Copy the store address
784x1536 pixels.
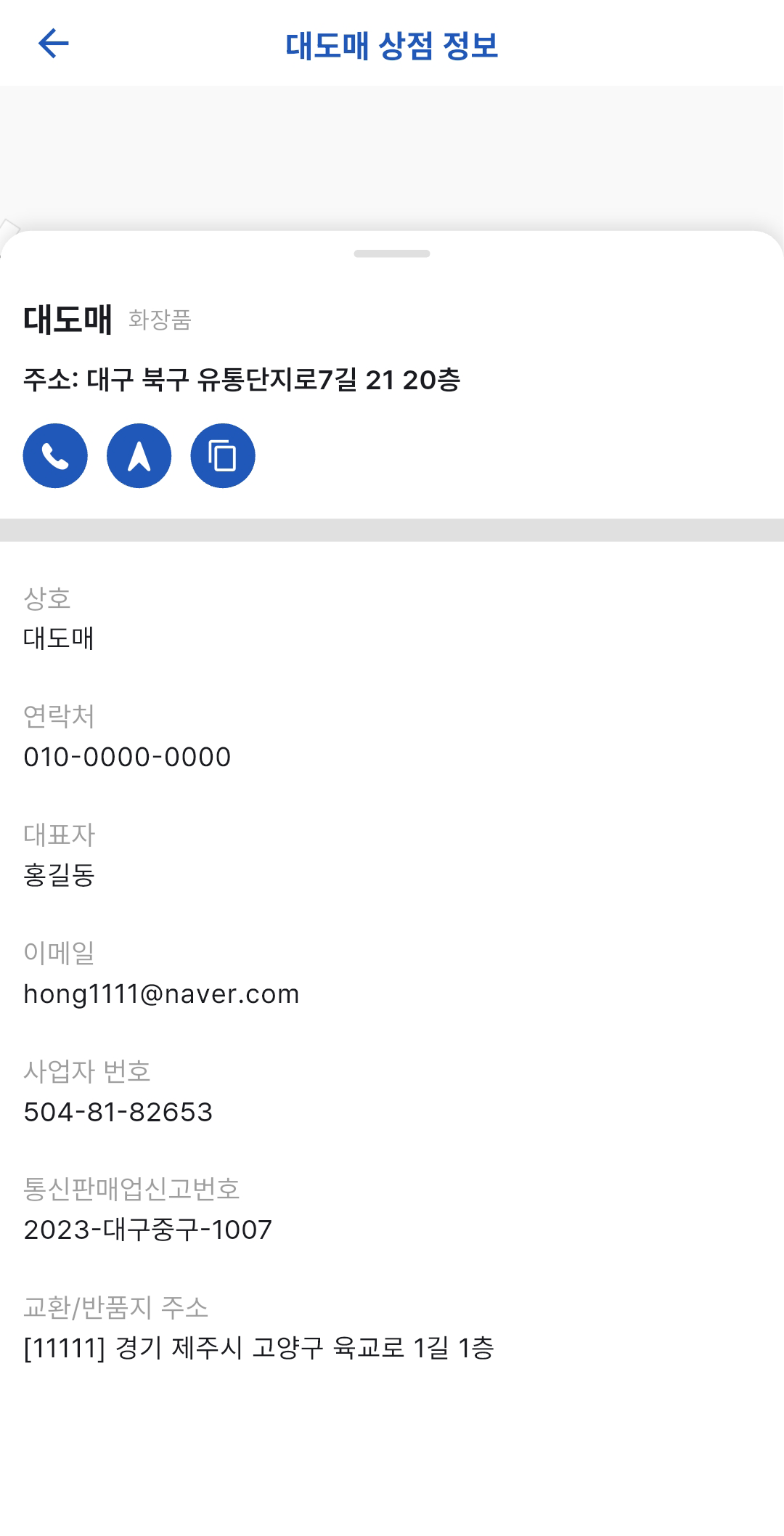click(223, 456)
